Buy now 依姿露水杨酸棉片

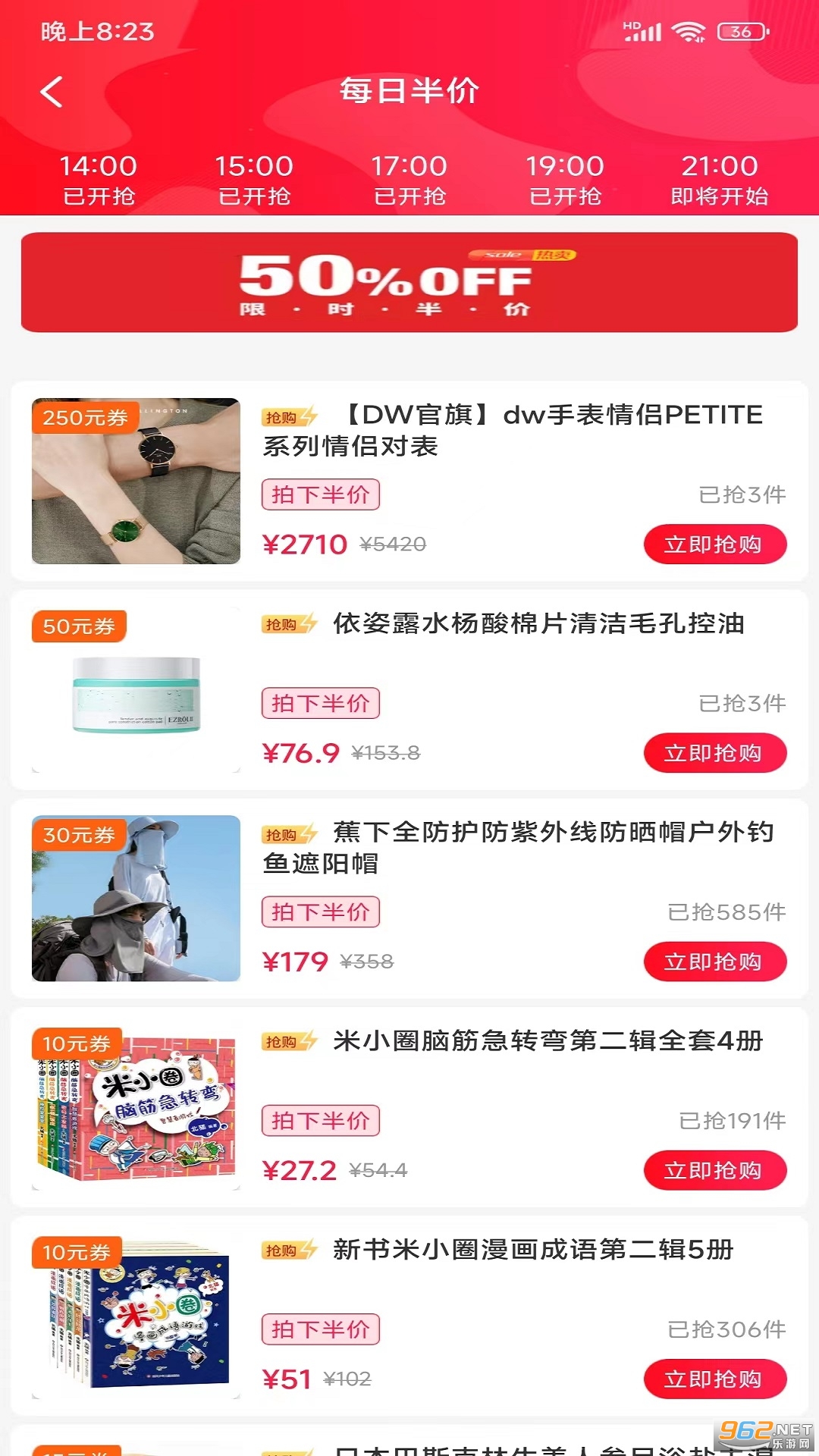[x=714, y=753]
